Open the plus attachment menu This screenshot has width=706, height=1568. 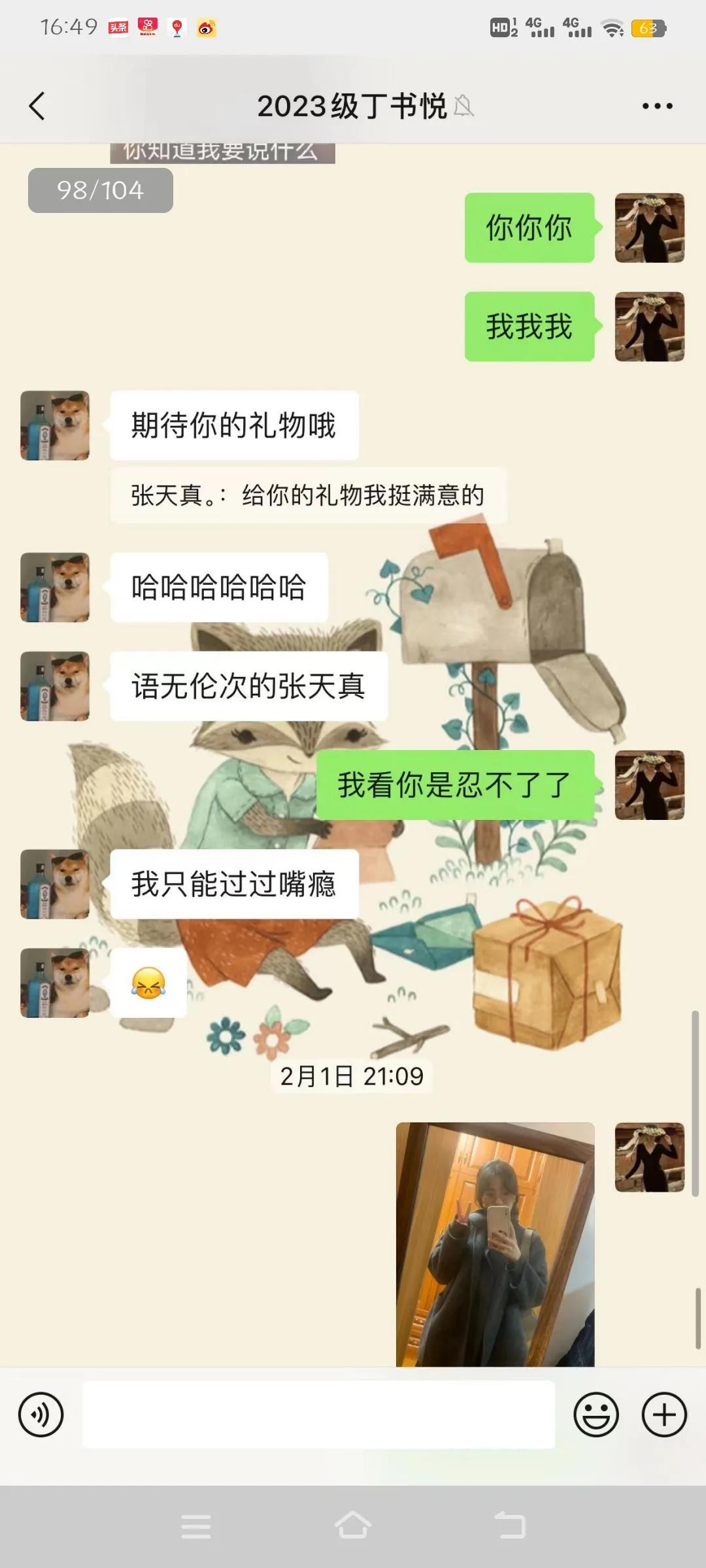[664, 1415]
